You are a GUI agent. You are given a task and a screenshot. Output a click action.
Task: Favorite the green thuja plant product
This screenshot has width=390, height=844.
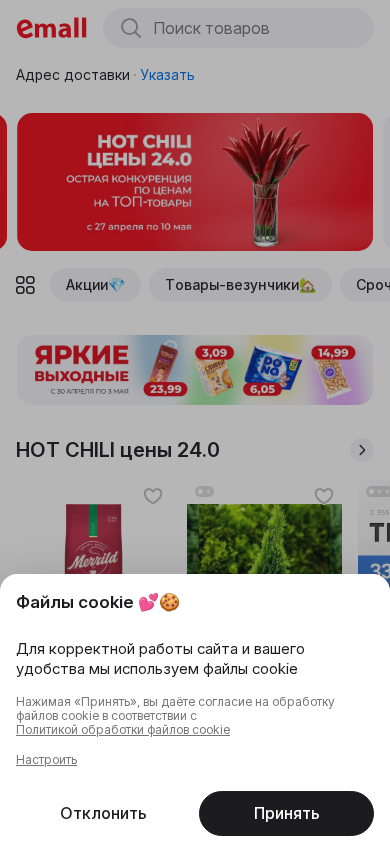[x=324, y=496]
